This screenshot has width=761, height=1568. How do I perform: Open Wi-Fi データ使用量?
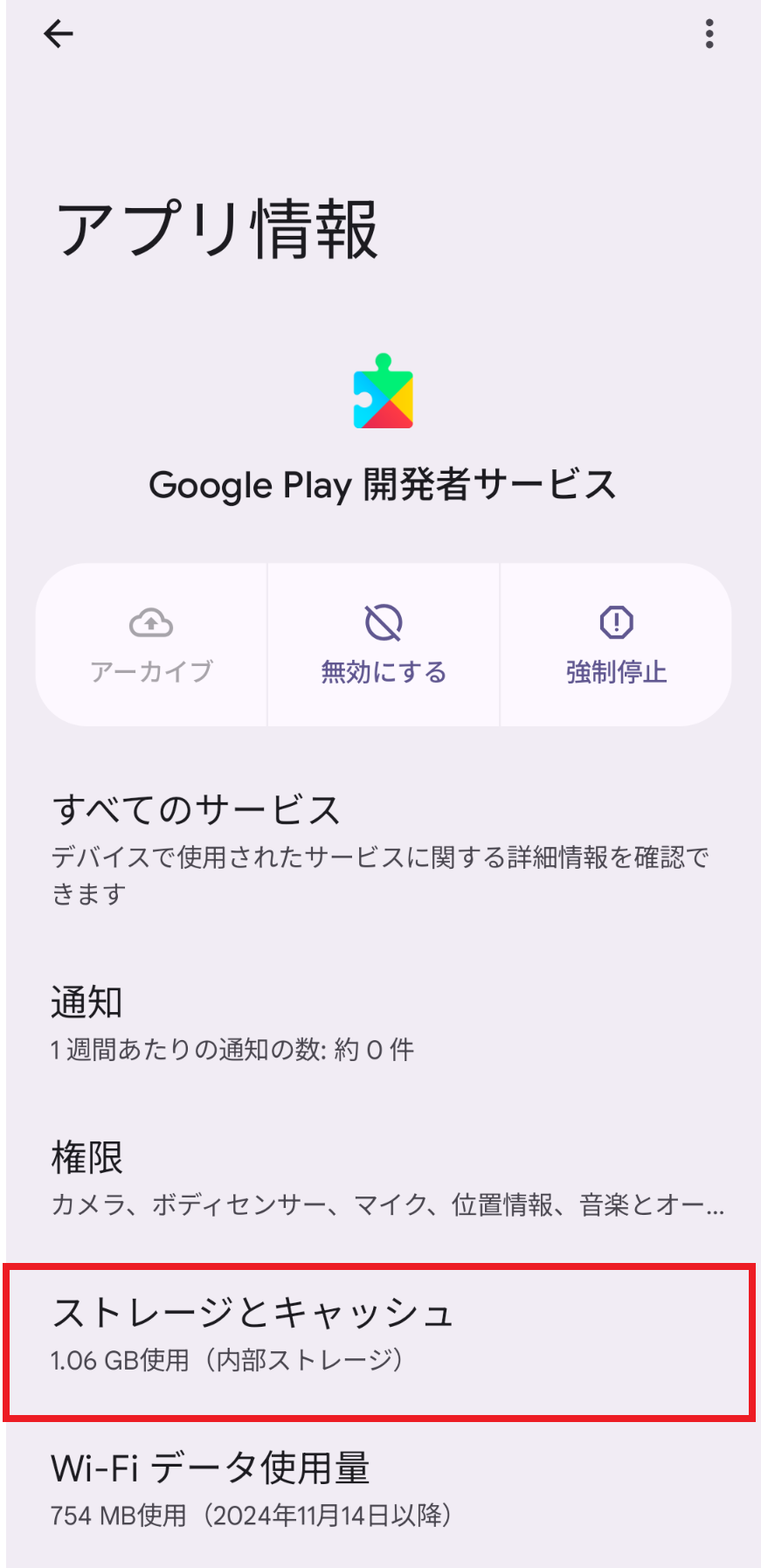[381, 1490]
